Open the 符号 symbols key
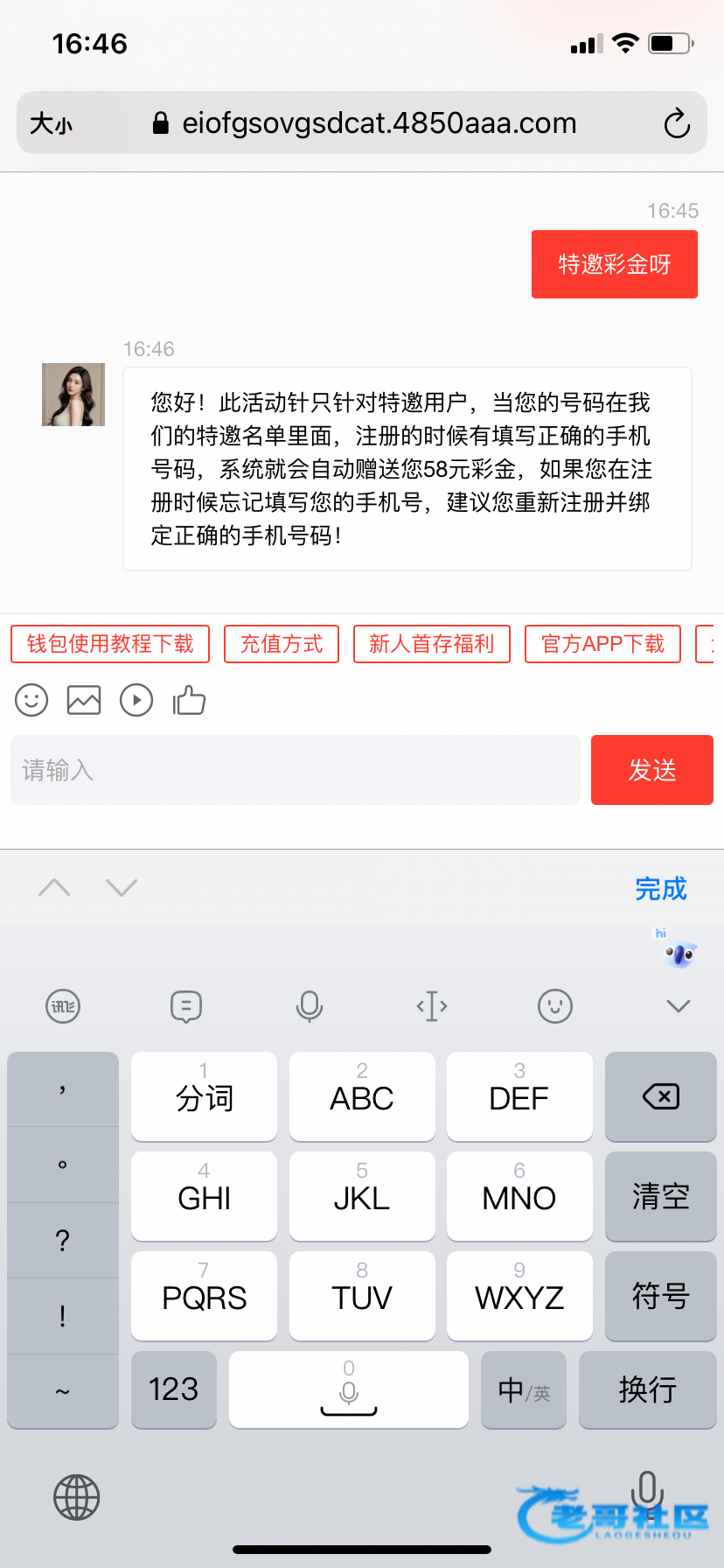 [661, 1296]
